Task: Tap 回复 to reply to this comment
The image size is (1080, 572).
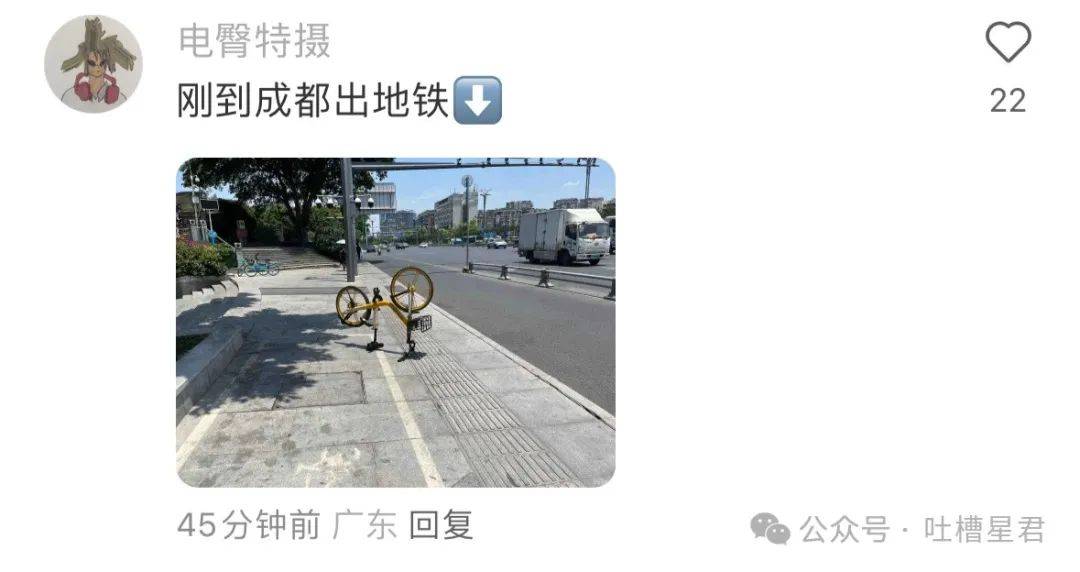Action: pyautogui.click(x=441, y=525)
